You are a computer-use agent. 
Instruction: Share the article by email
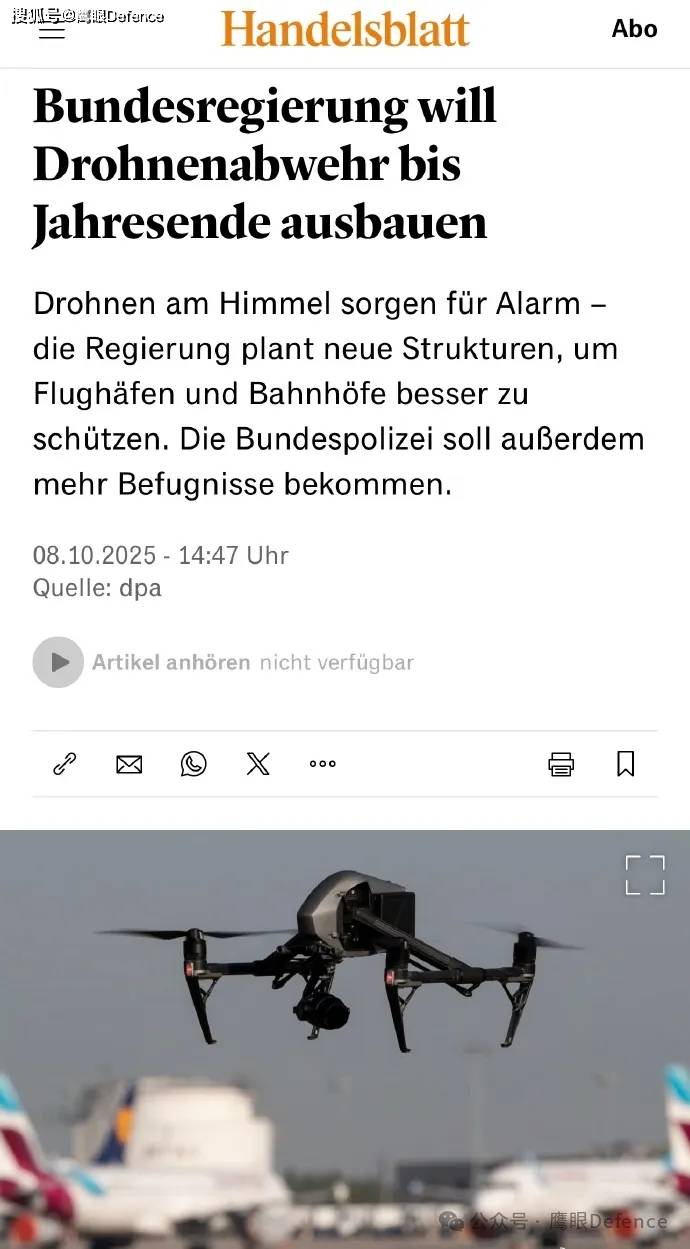129,764
